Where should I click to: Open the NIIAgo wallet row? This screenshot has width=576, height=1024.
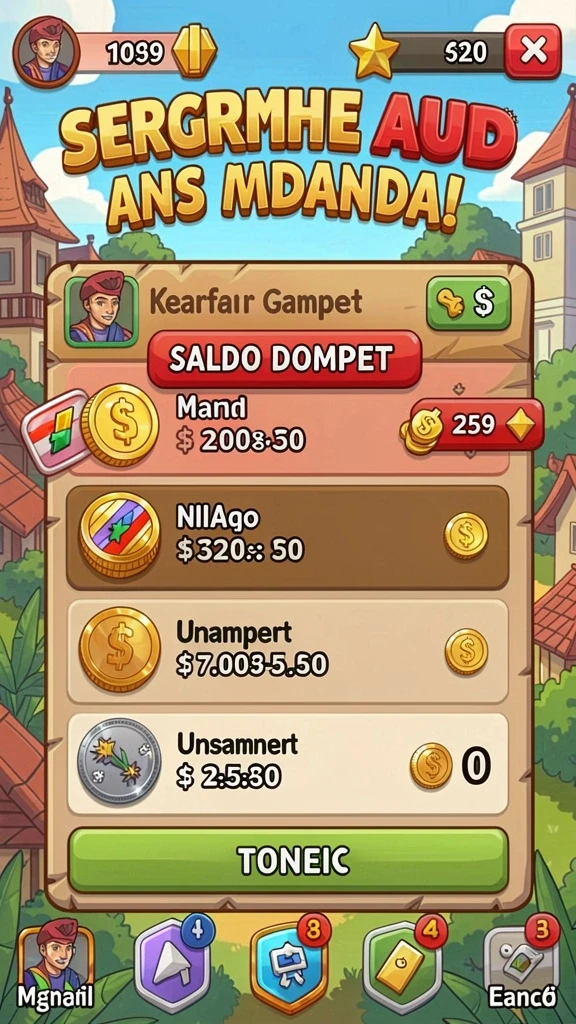288,537
